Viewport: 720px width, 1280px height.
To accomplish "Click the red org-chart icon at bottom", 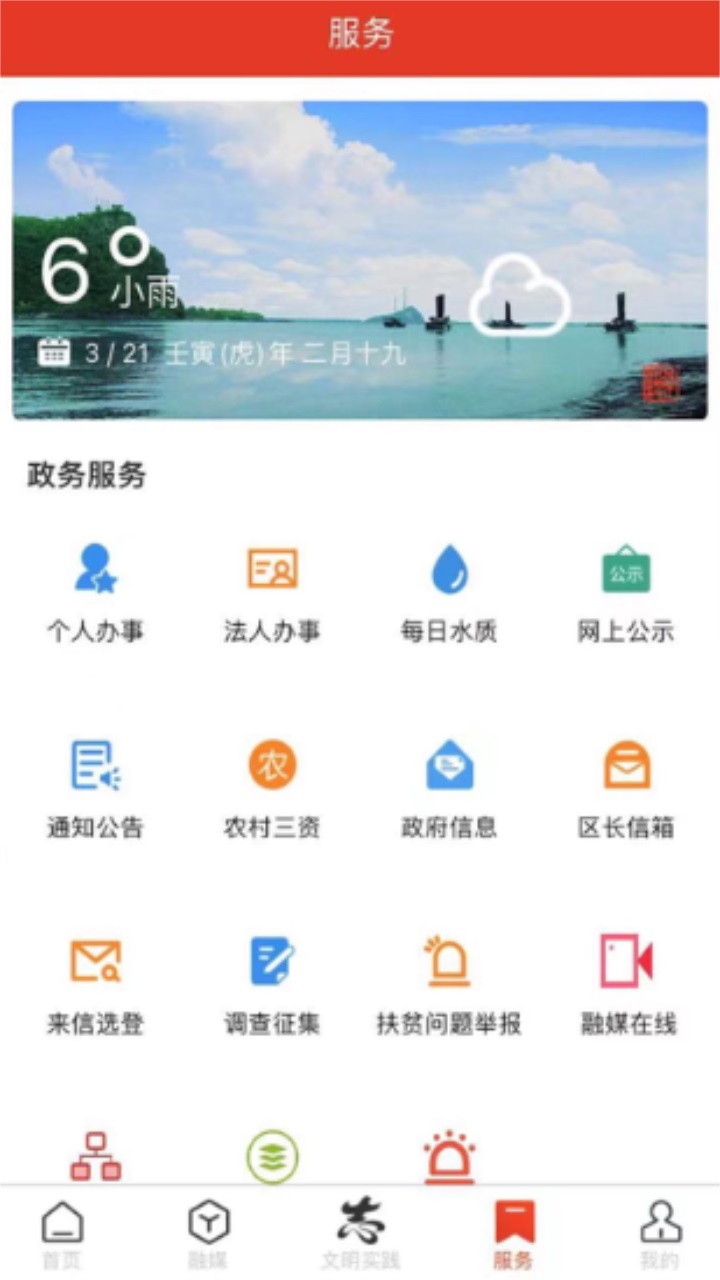I will (95, 1155).
